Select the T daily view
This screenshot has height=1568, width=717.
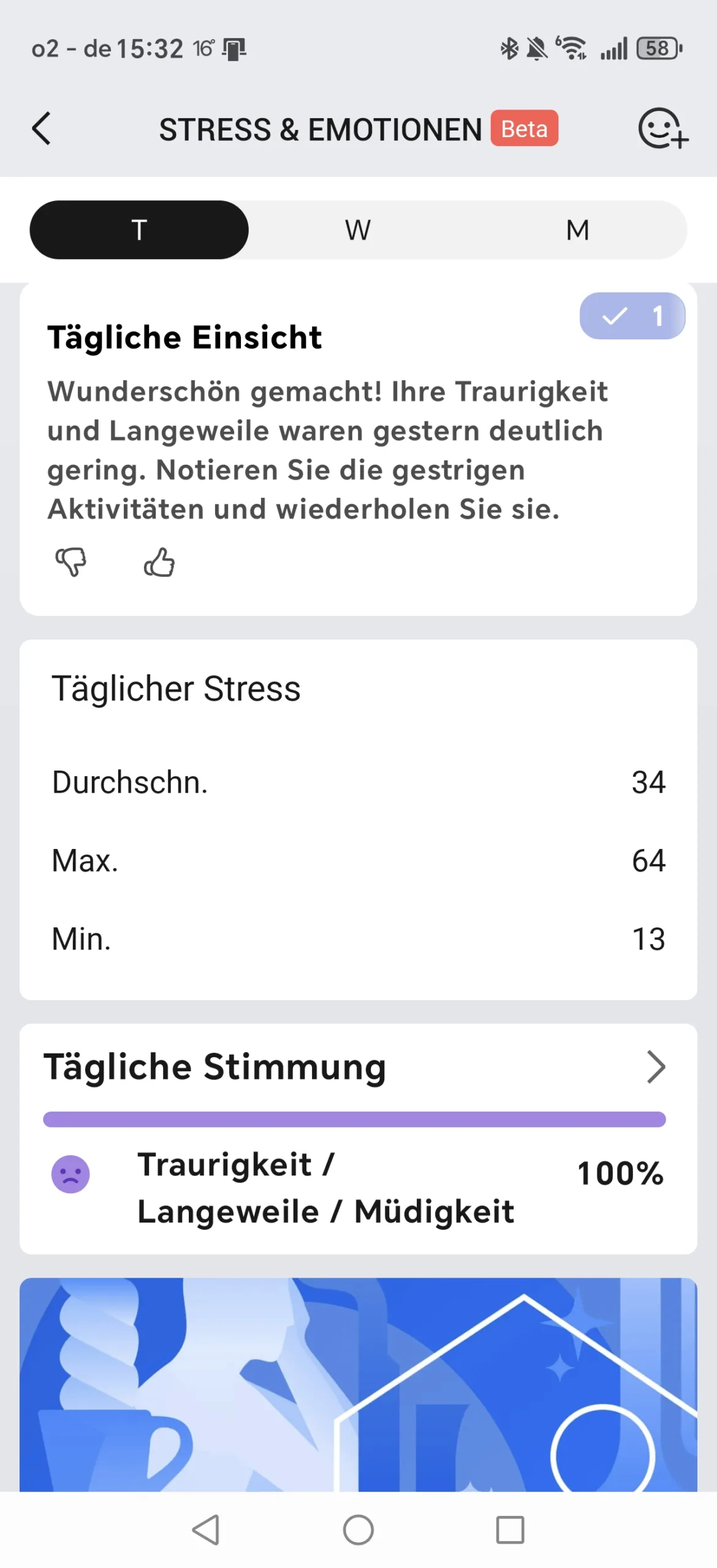(x=139, y=230)
